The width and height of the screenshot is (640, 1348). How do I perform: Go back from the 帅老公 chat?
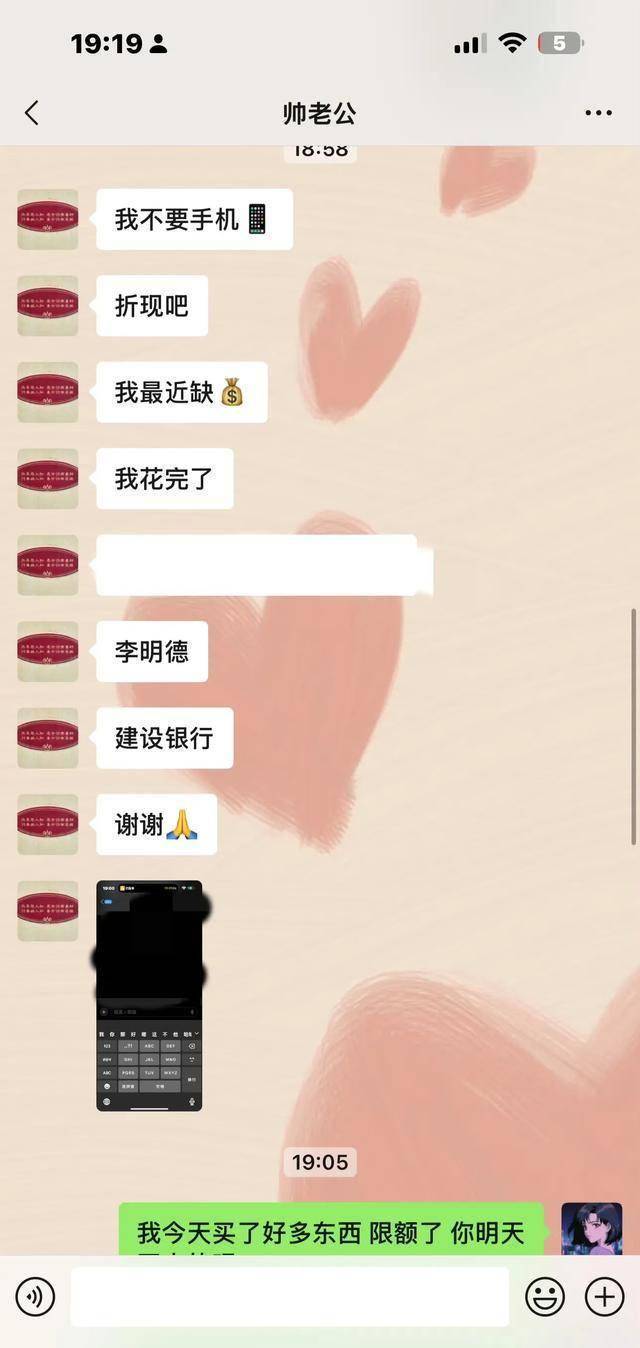point(32,113)
